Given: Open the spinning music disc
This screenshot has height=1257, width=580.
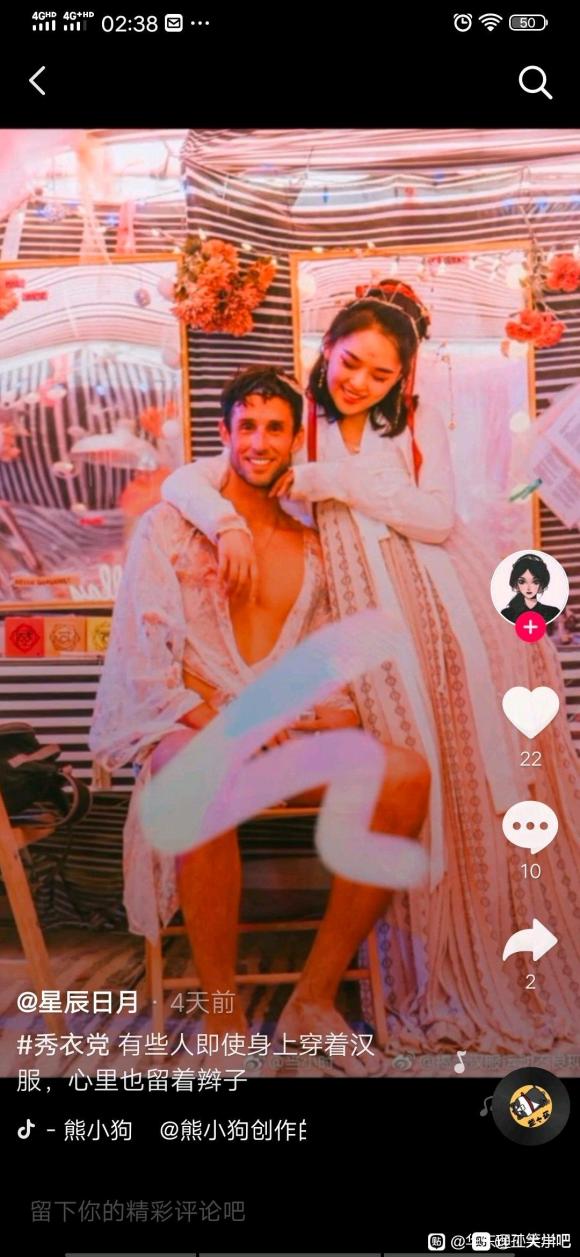Looking at the screenshot, I should pos(530,1106).
